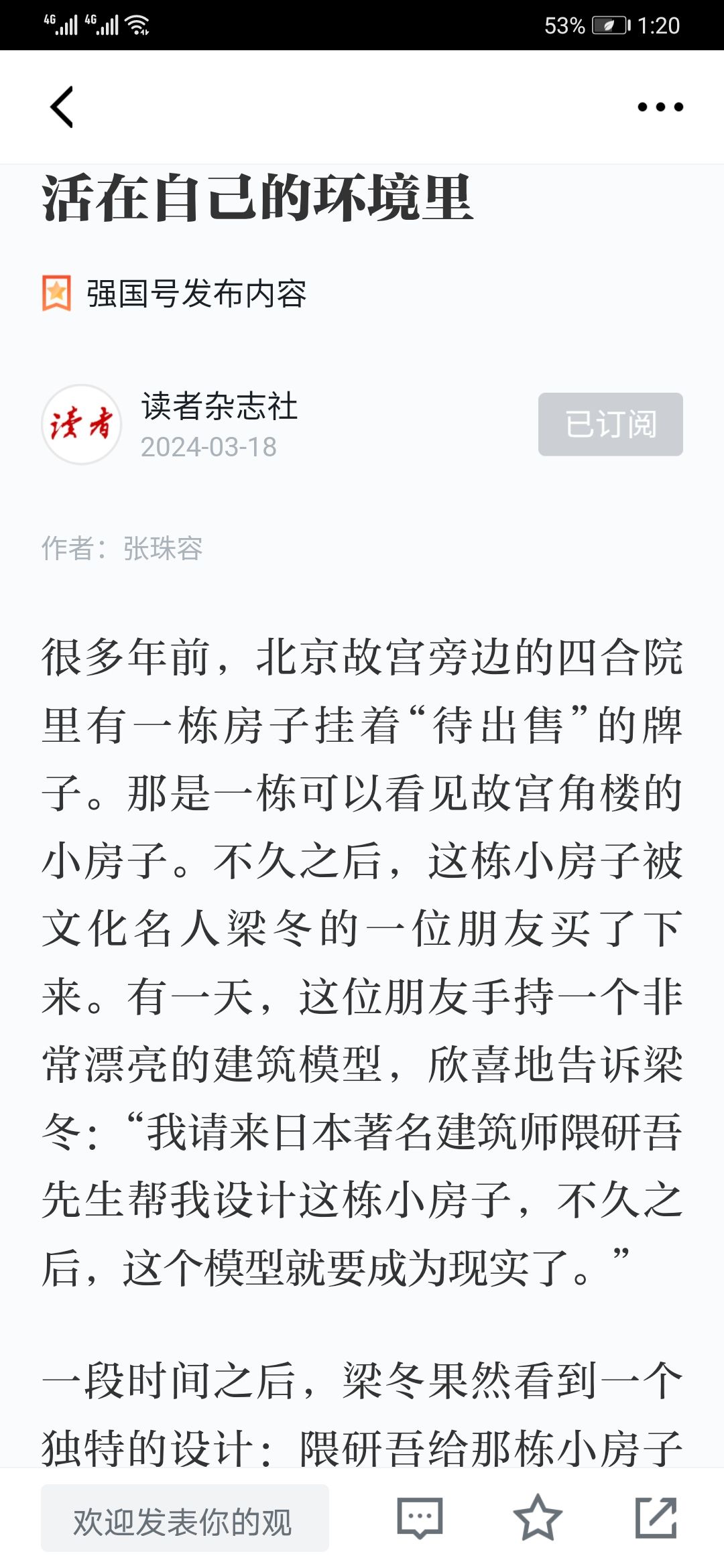Favorite this article with the star icon

[538, 1517]
